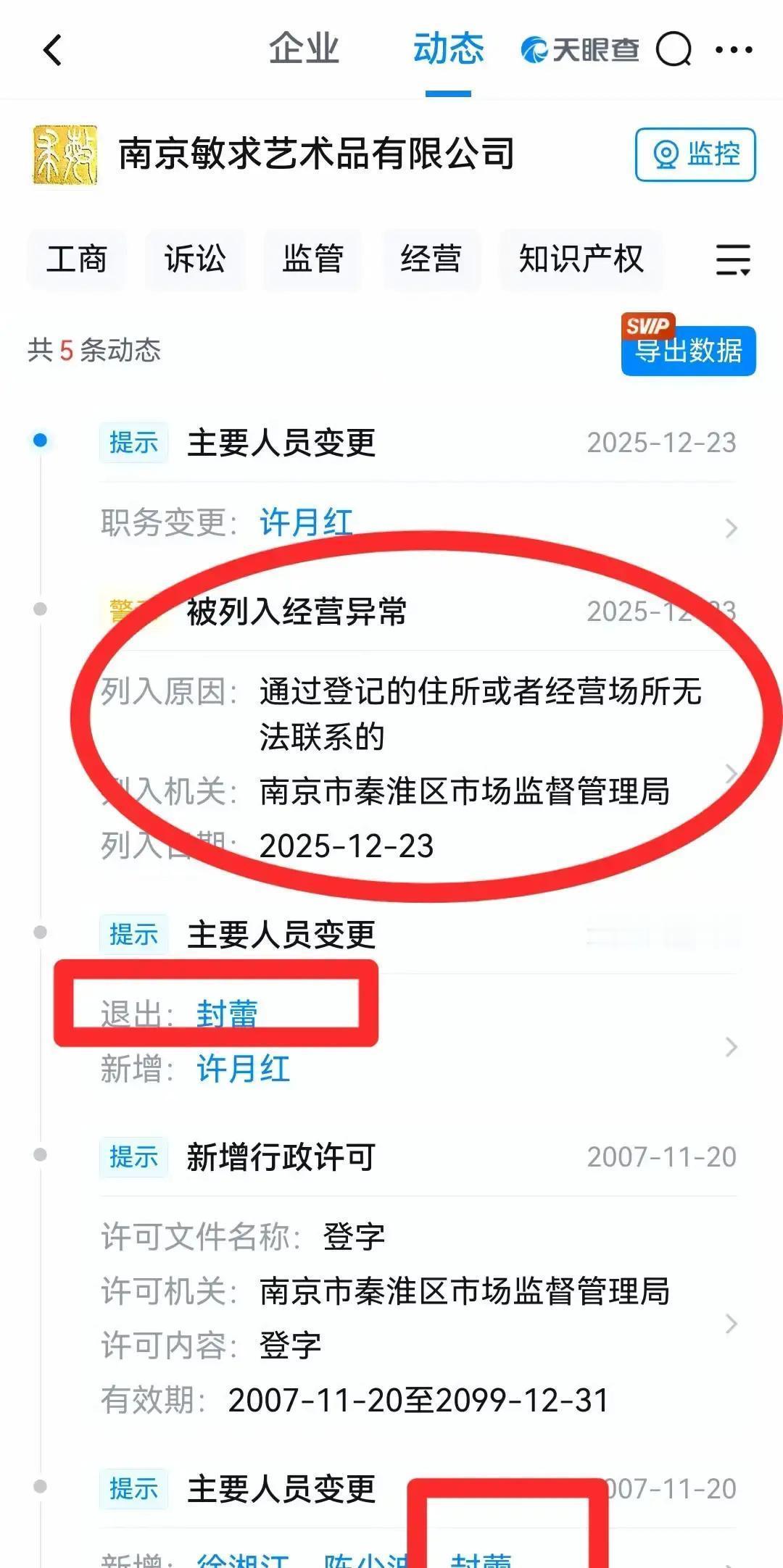Expand the 职务变更 entry chevron
Screen dimensions: 783x1568
(731, 527)
